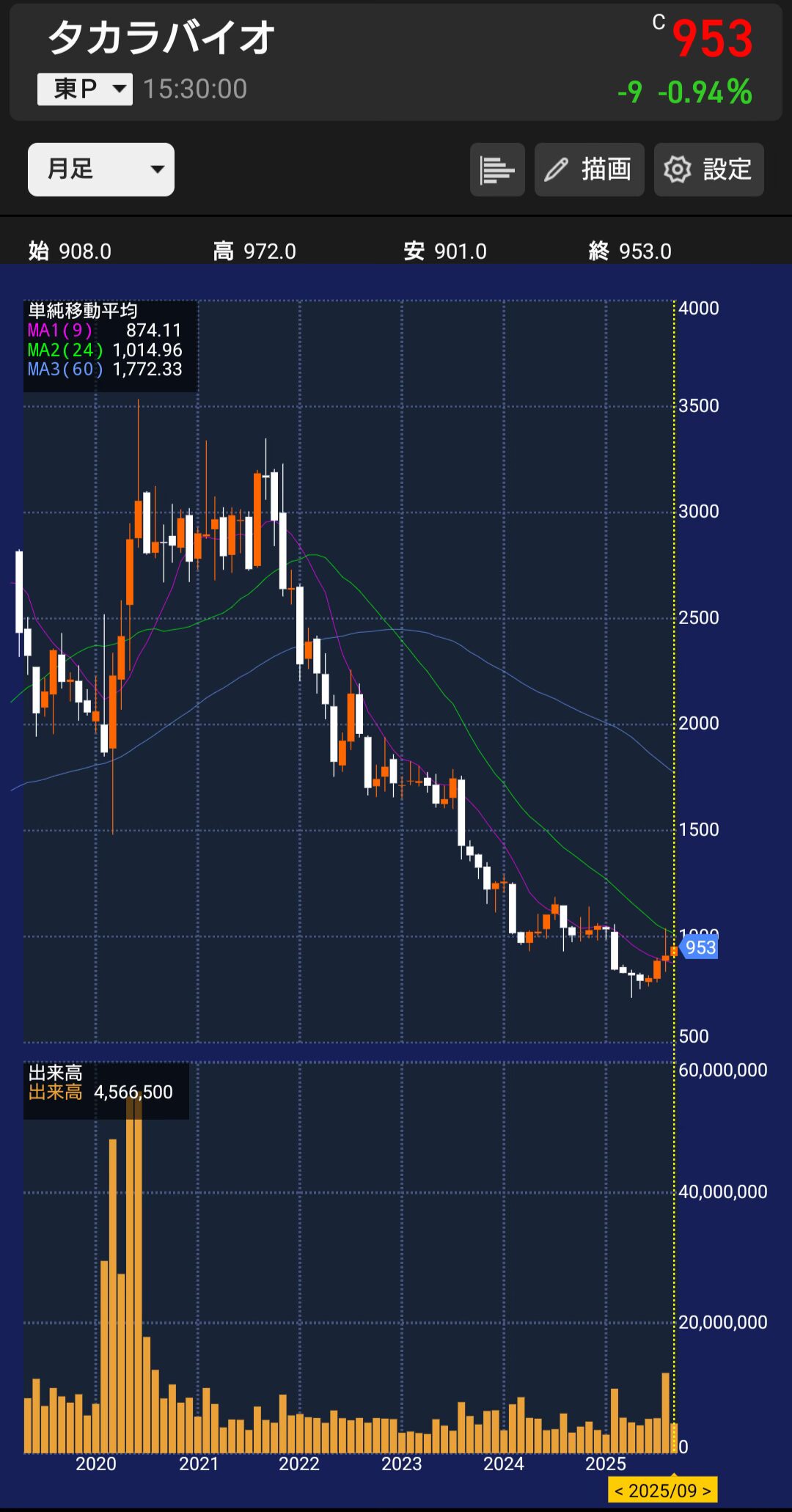Open 設定 chart settings
Viewport: 792px width, 1512px height.
click(x=708, y=170)
